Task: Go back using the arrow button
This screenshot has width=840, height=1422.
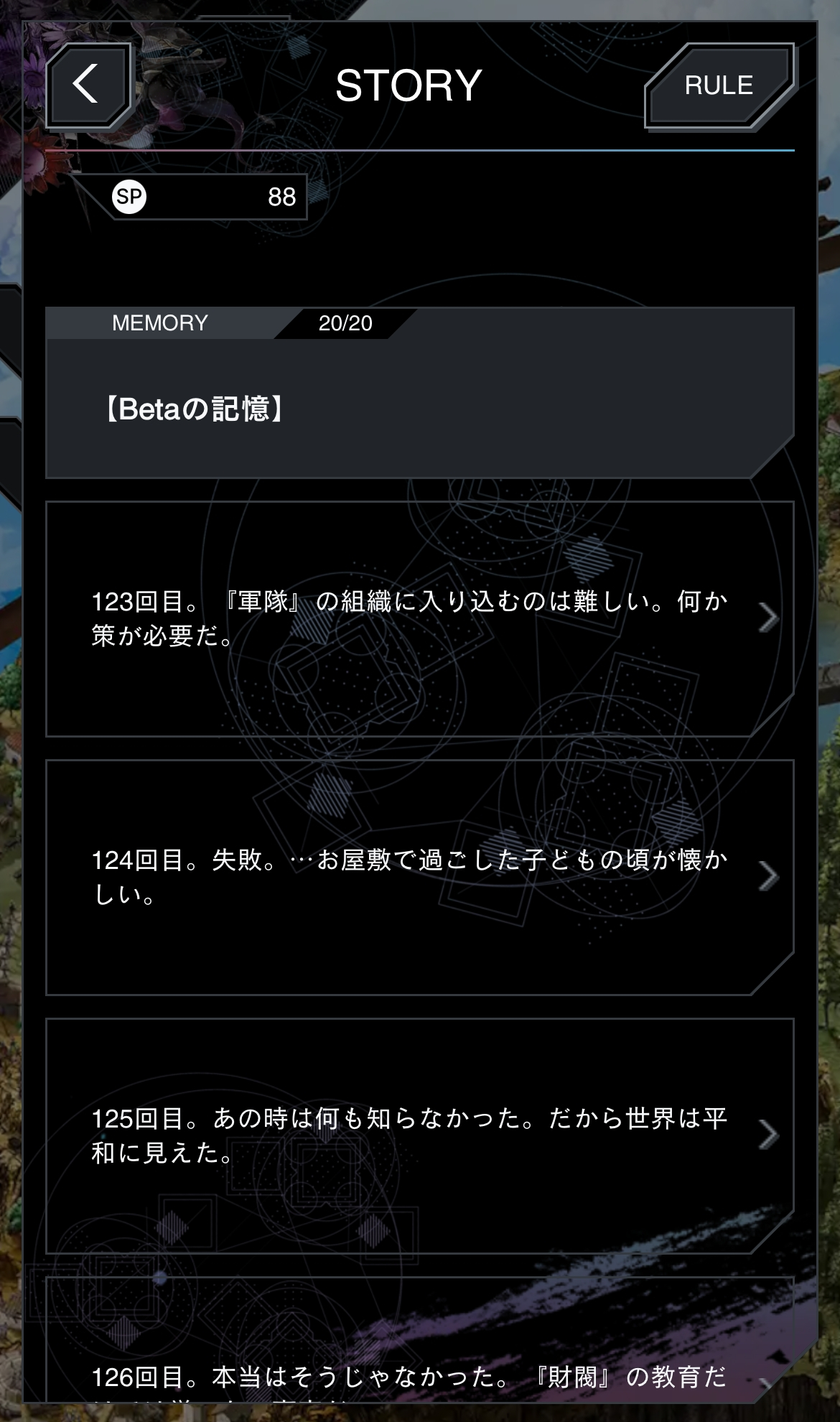Action: [88, 85]
